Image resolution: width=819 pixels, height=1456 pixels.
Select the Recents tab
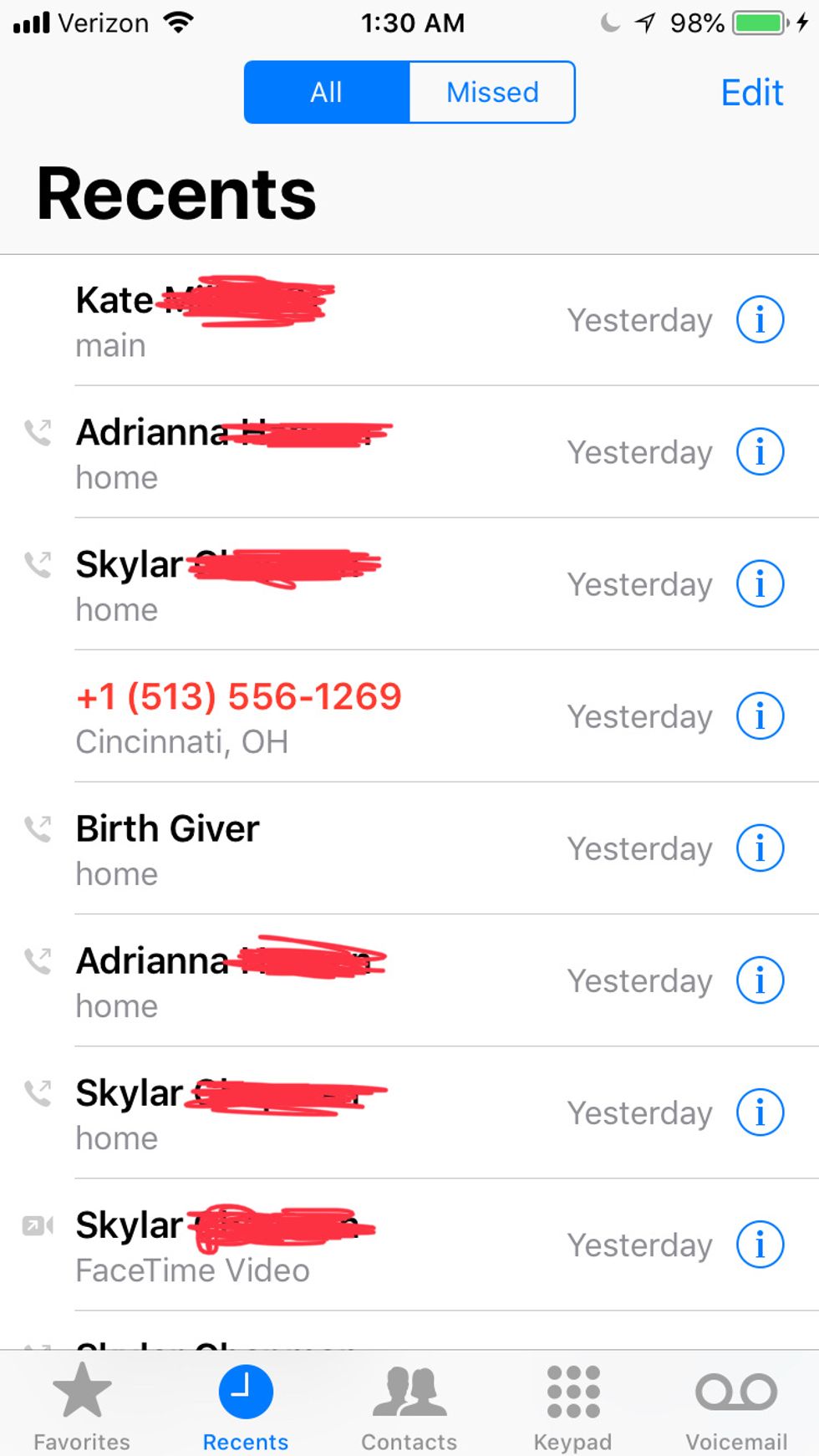(x=245, y=1406)
